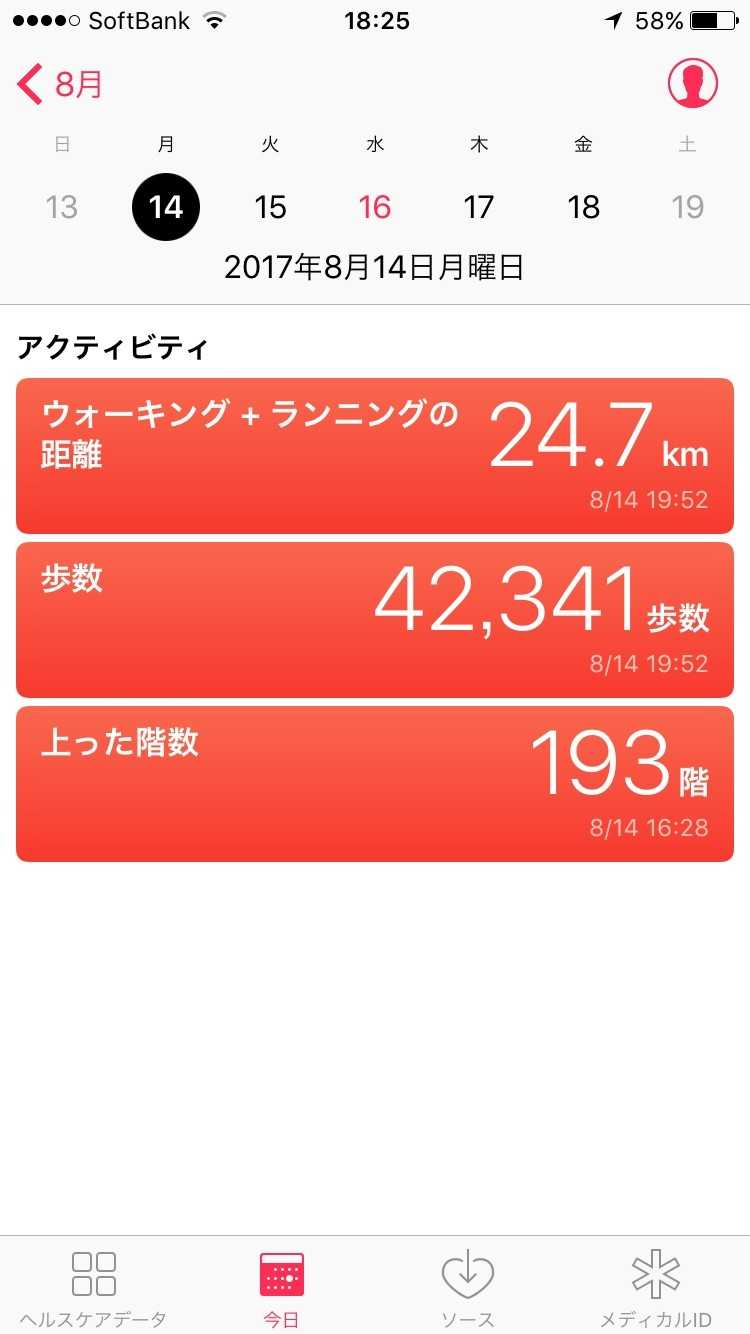Switch to the 今日 tab
Screen dimensions: 750x1334
(281, 1287)
